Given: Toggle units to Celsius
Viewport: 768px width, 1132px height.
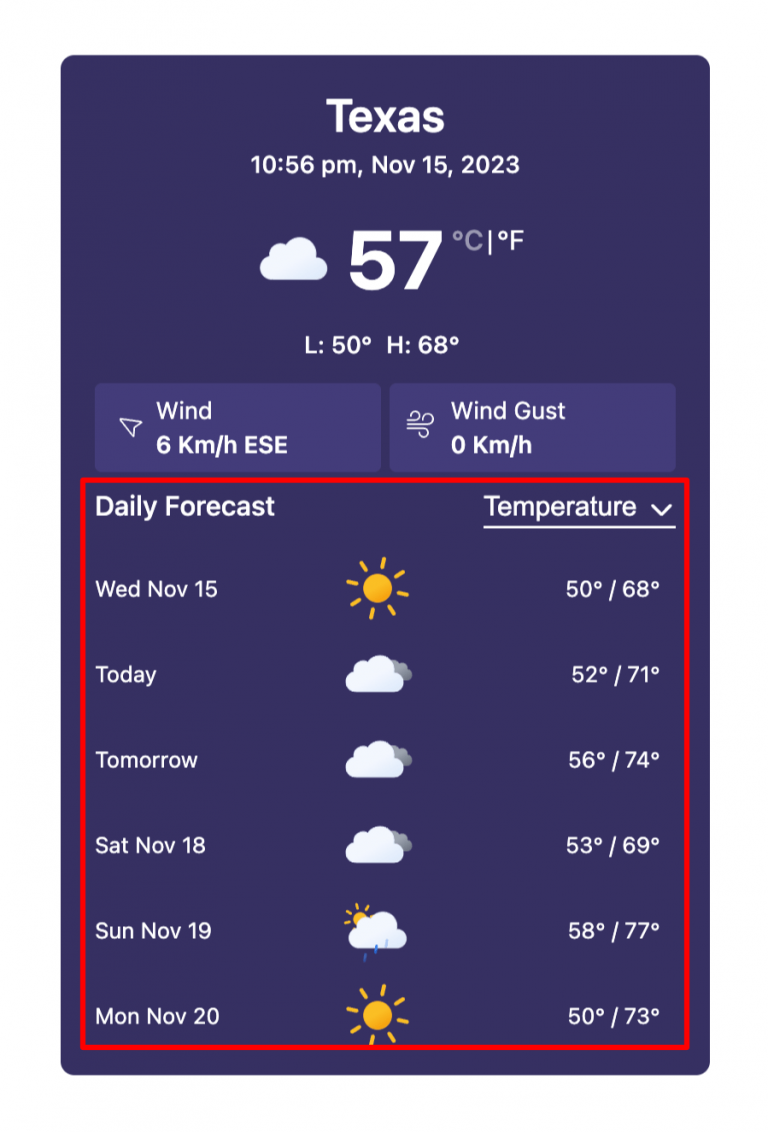Looking at the screenshot, I should click(x=466, y=240).
